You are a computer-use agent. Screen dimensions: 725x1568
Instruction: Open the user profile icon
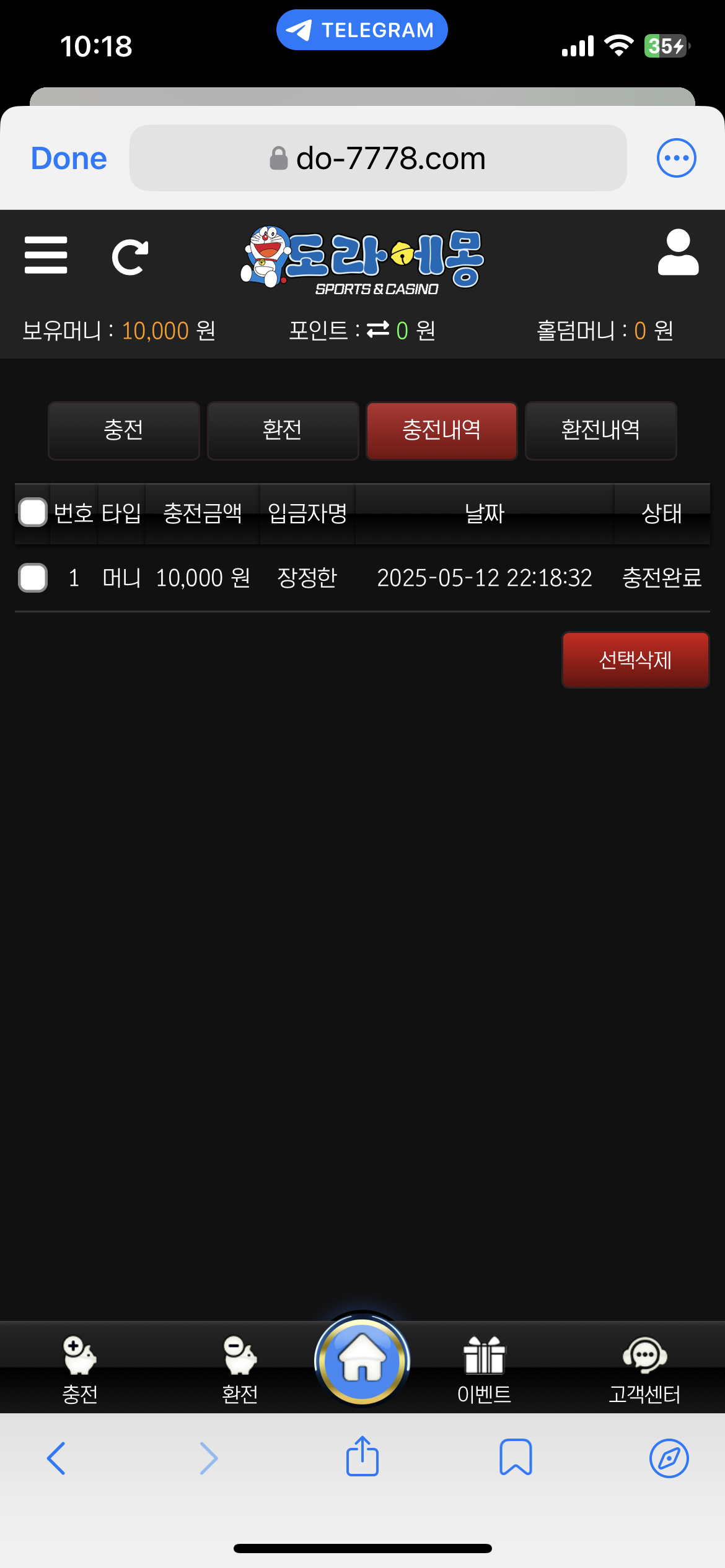point(678,253)
